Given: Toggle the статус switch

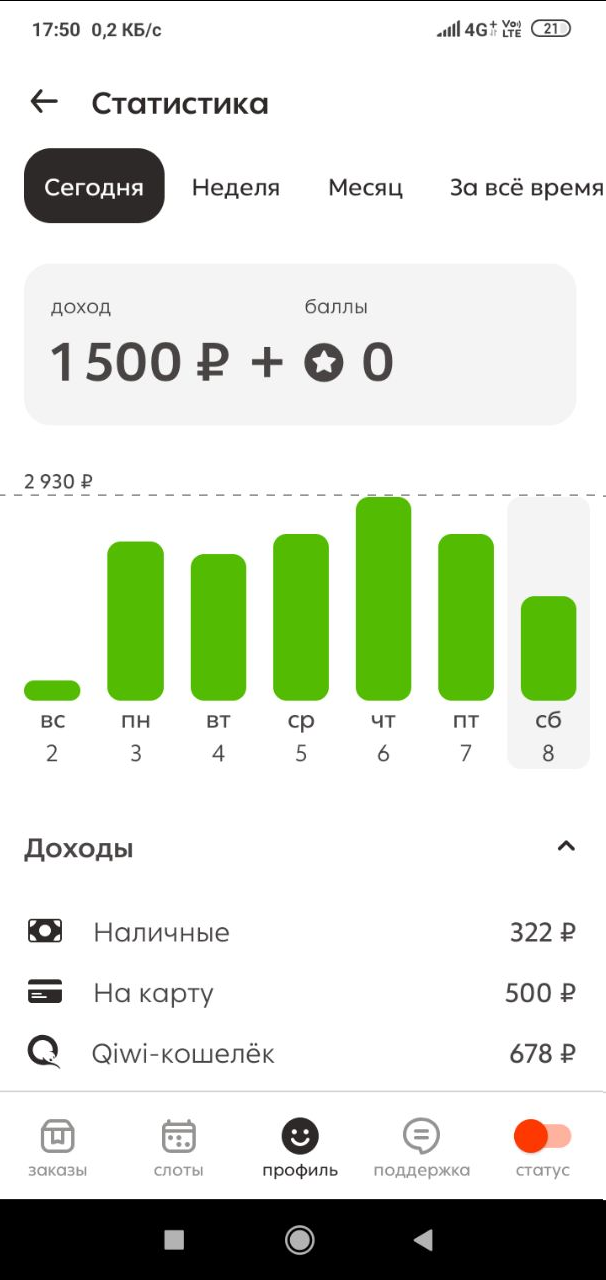Looking at the screenshot, I should point(542,1137).
